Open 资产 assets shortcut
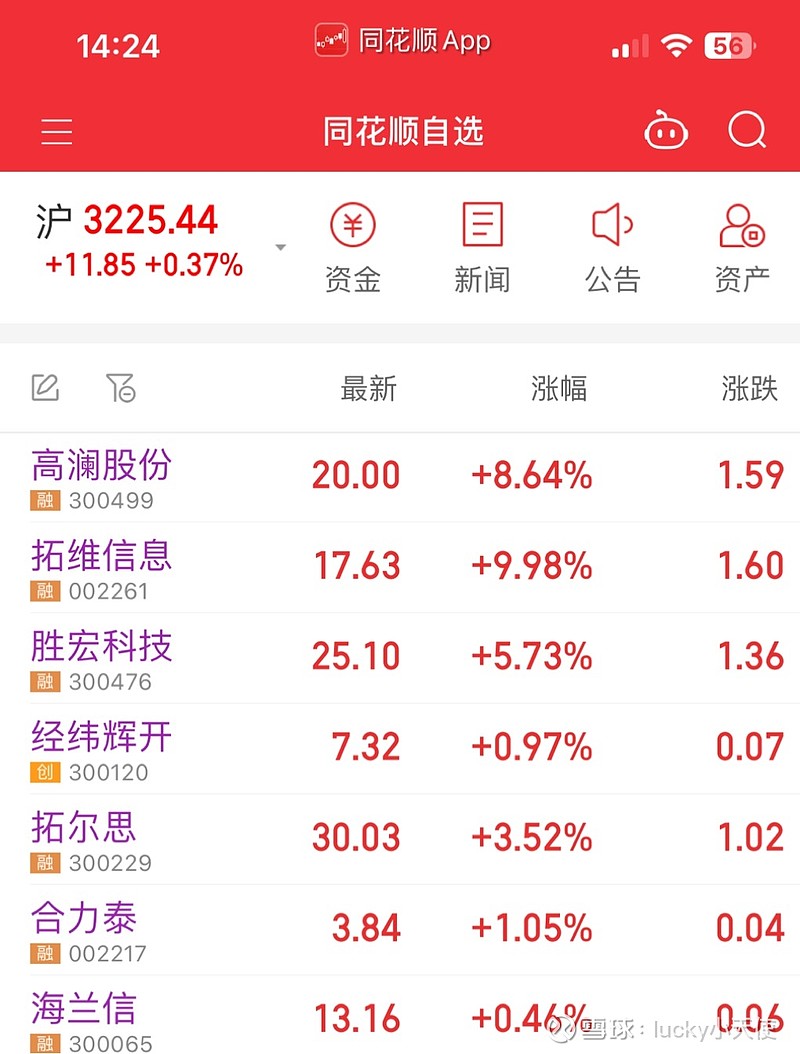 click(x=742, y=248)
